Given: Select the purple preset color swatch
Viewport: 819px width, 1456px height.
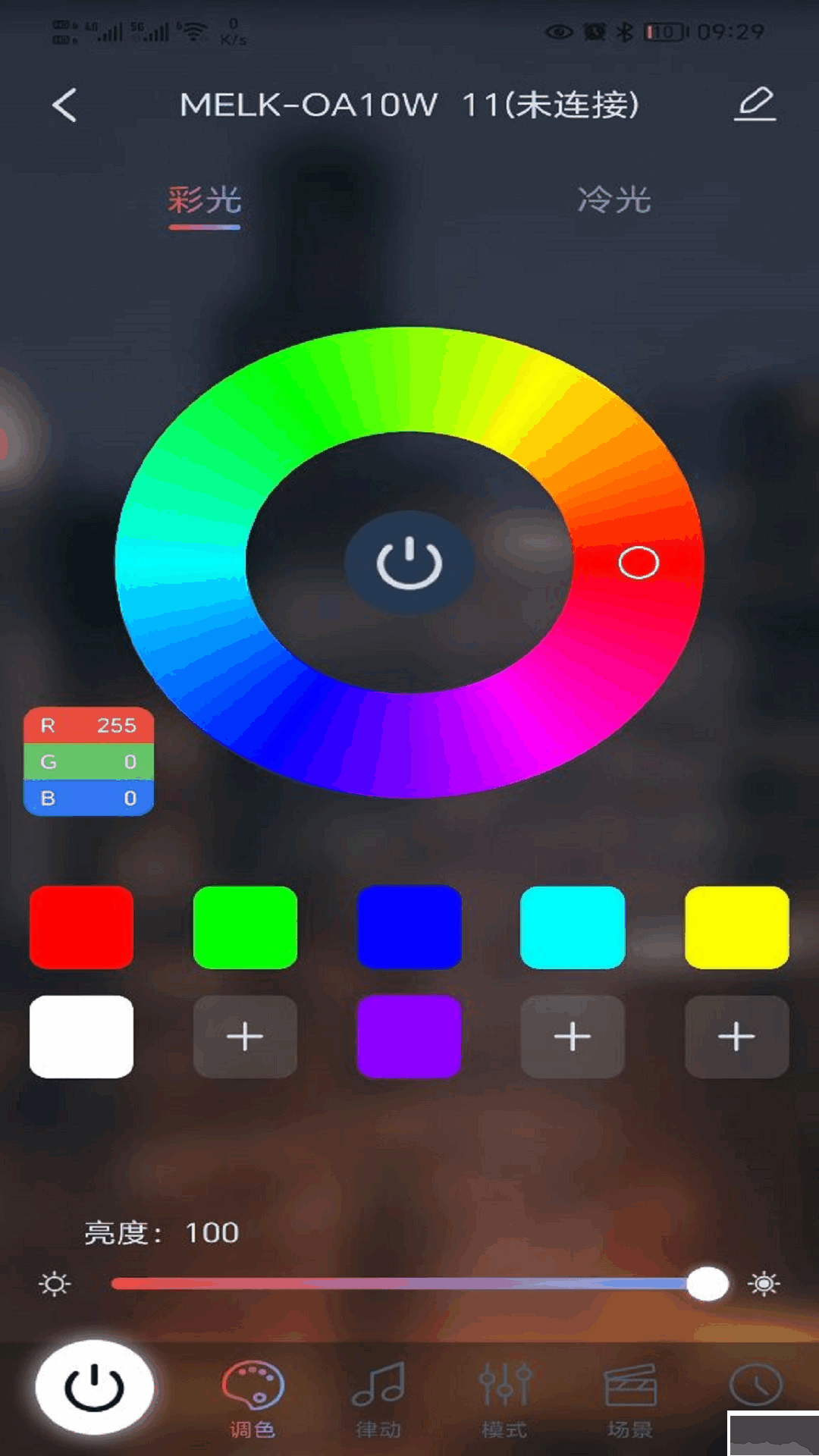Looking at the screenshot, I should coord(409,1037).
